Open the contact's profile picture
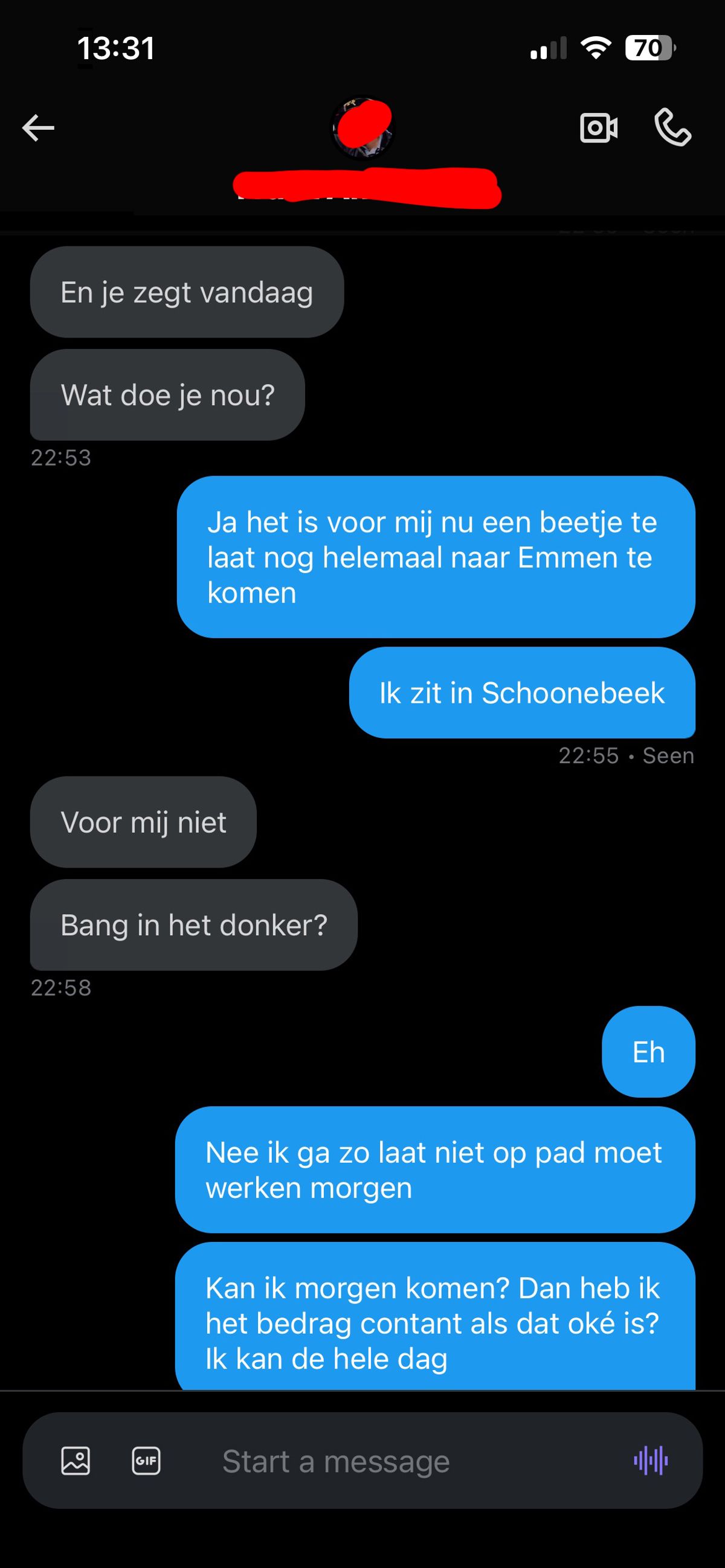The height and width of the screenshot is (1568, 725). tap(362, 128)
